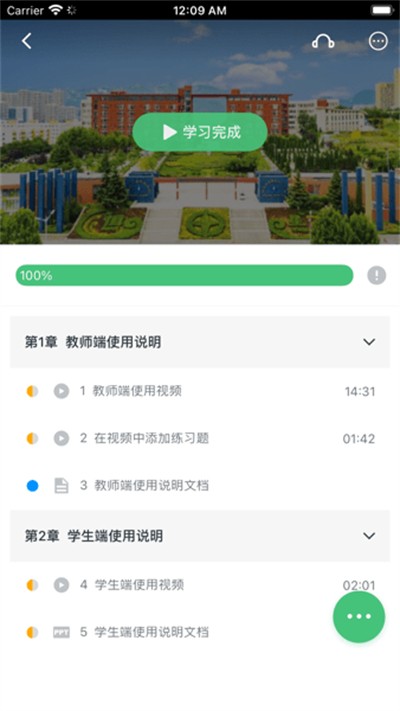The height and width of the screenshot is (711, 400).
Task: Open the headphones audio mode icon
Action: point(323,42)
